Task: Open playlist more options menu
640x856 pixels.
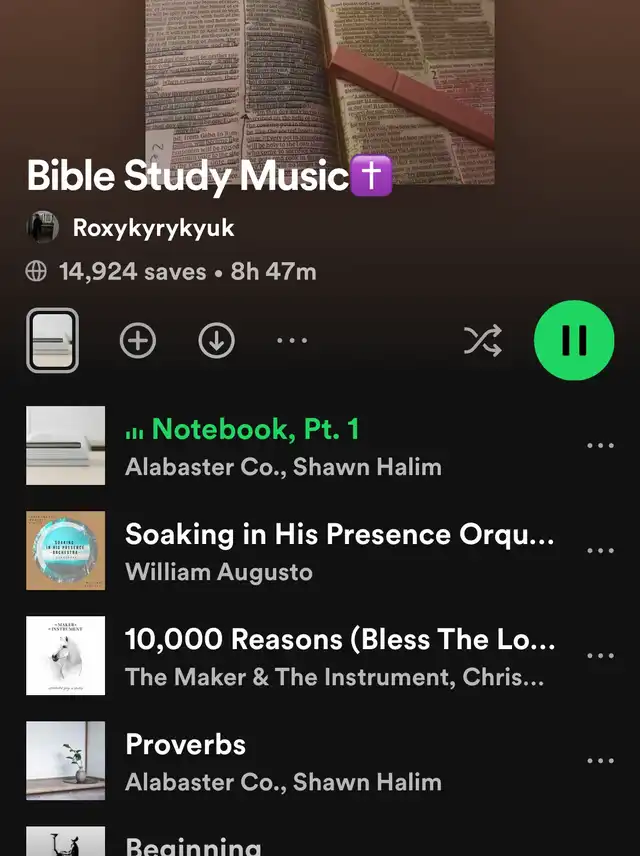Action: coord(292,341)
